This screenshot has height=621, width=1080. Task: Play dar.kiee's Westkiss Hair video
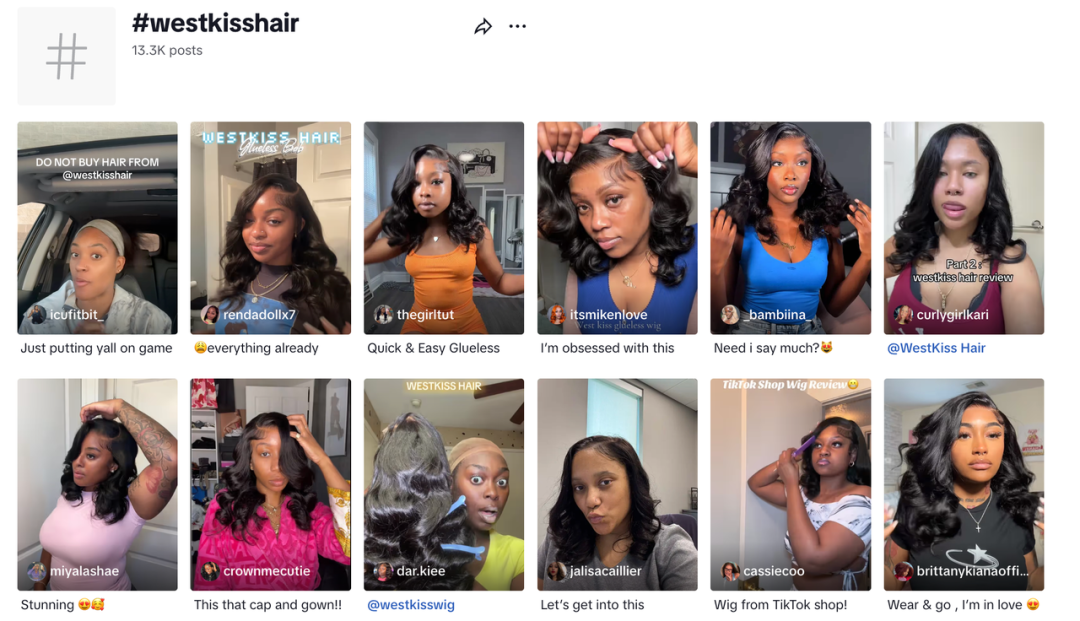click(443, 484)
